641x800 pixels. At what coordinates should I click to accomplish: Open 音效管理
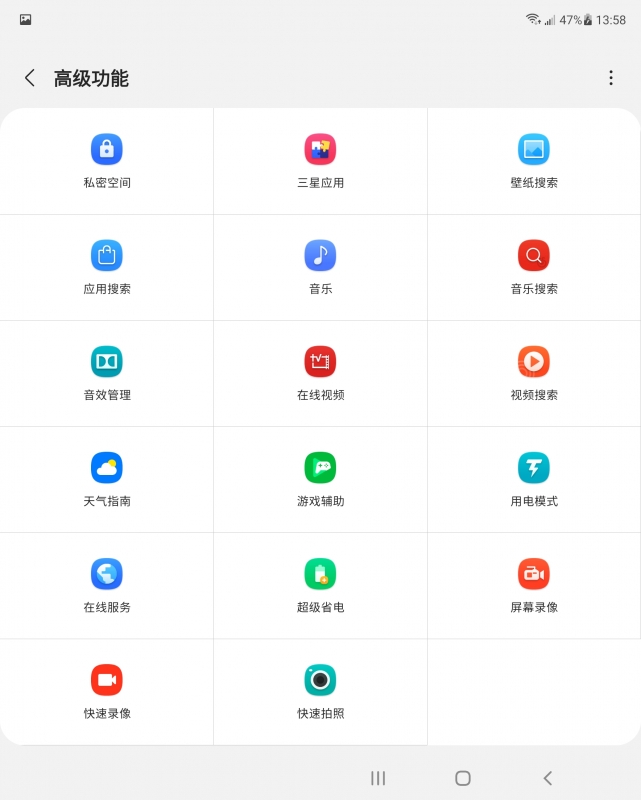pyautogui.click(x=107, y=372)
